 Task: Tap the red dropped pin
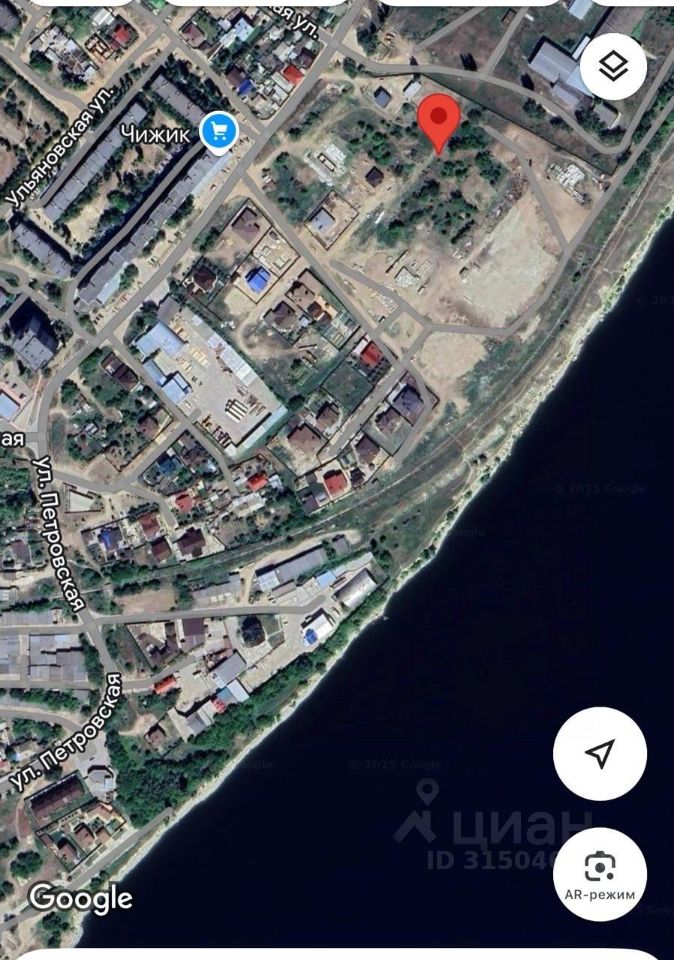pyautogui.click(x=438, y=122)
